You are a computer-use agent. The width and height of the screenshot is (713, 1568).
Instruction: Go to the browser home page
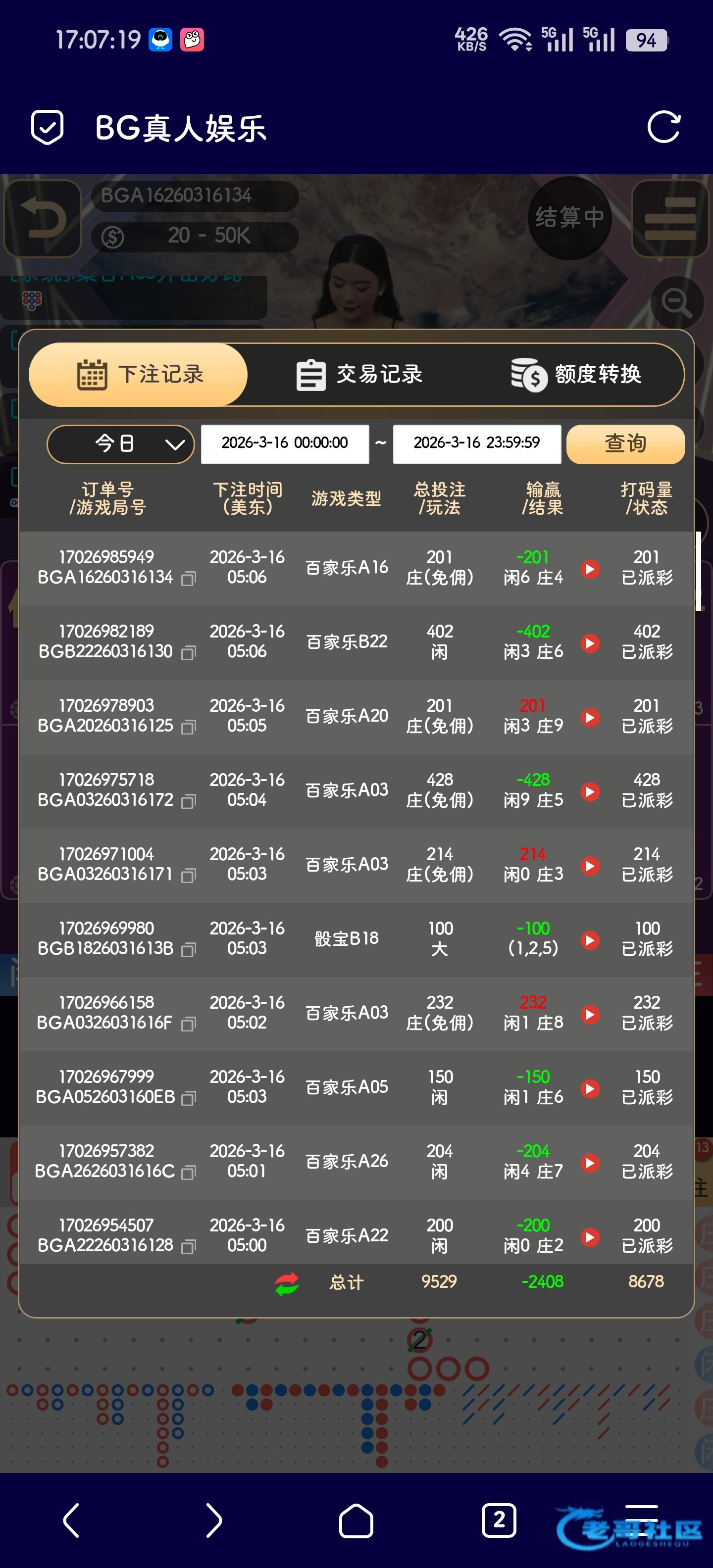click(x=356, y=1520)
